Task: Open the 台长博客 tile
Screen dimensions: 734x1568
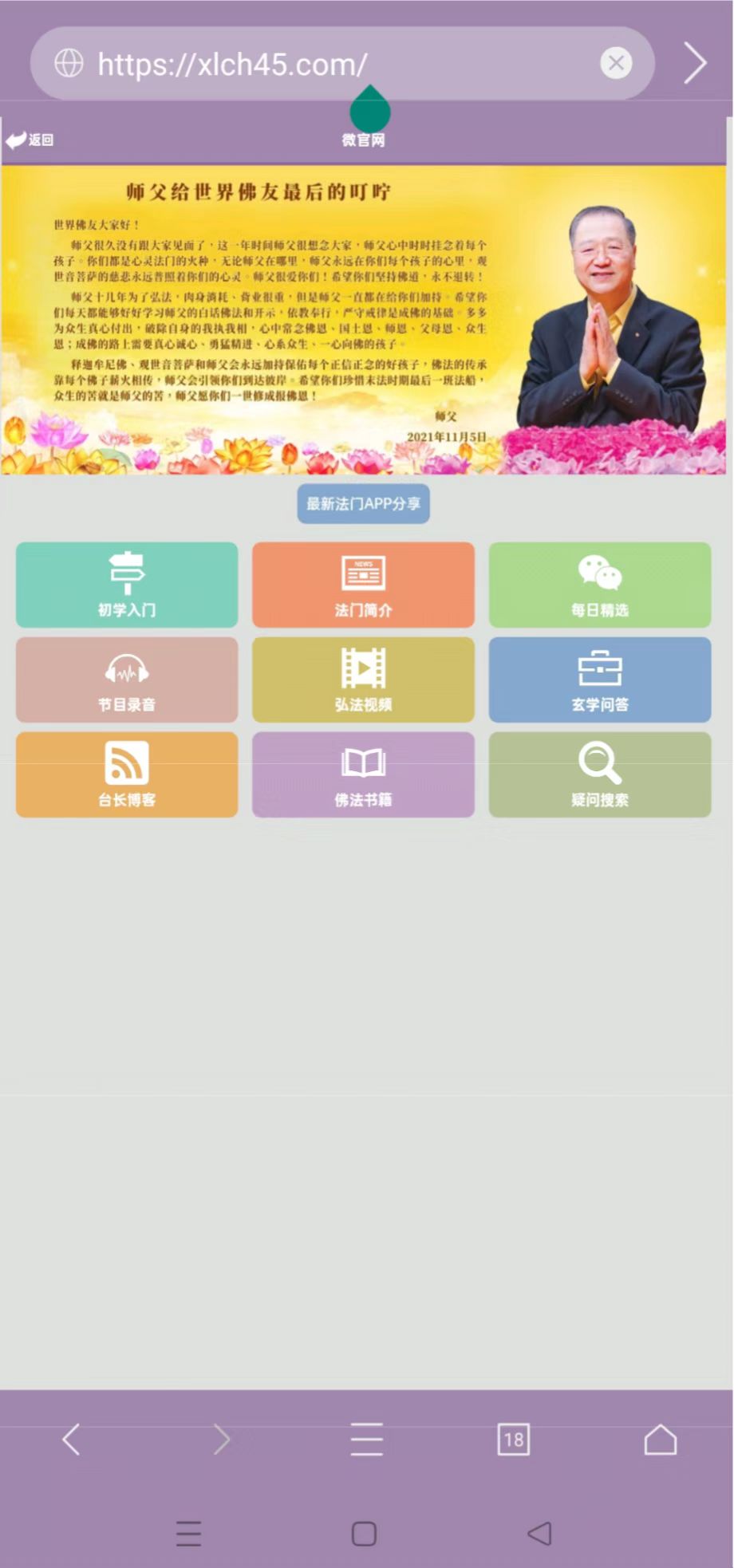Action: pos(127,774)
